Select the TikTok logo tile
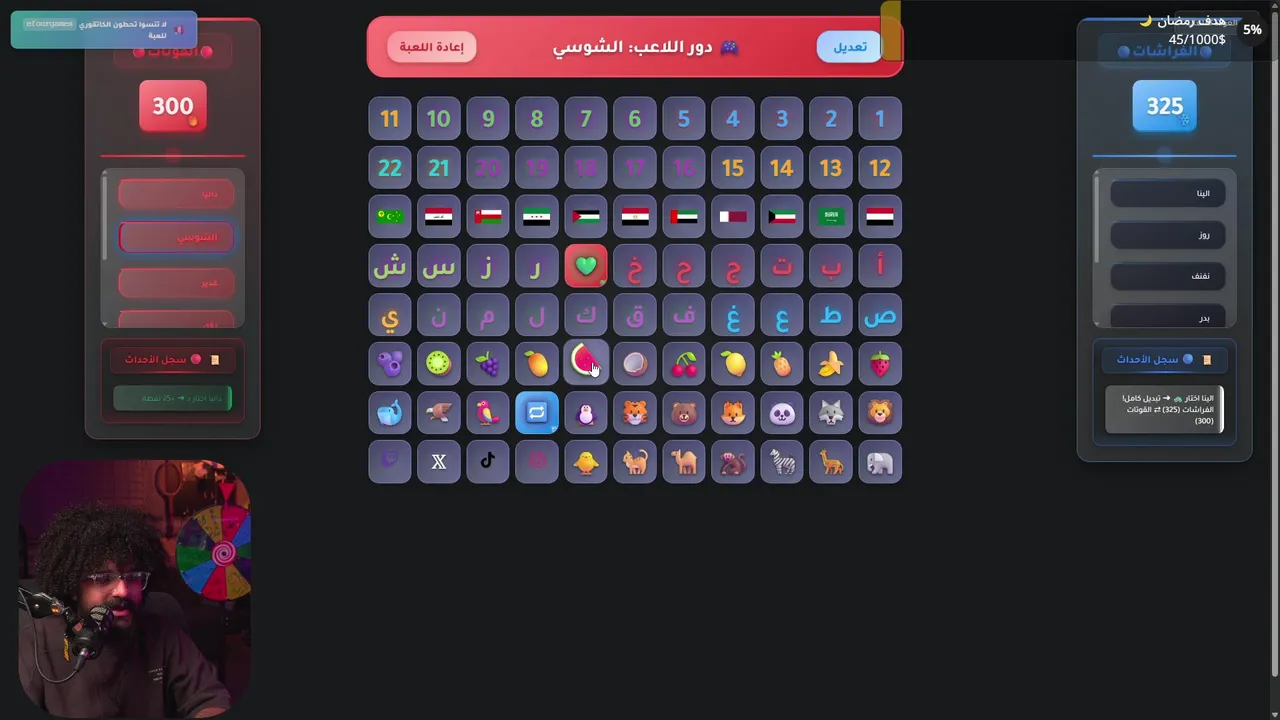Viewport: 1280px width, 720px height. point(488,462)
